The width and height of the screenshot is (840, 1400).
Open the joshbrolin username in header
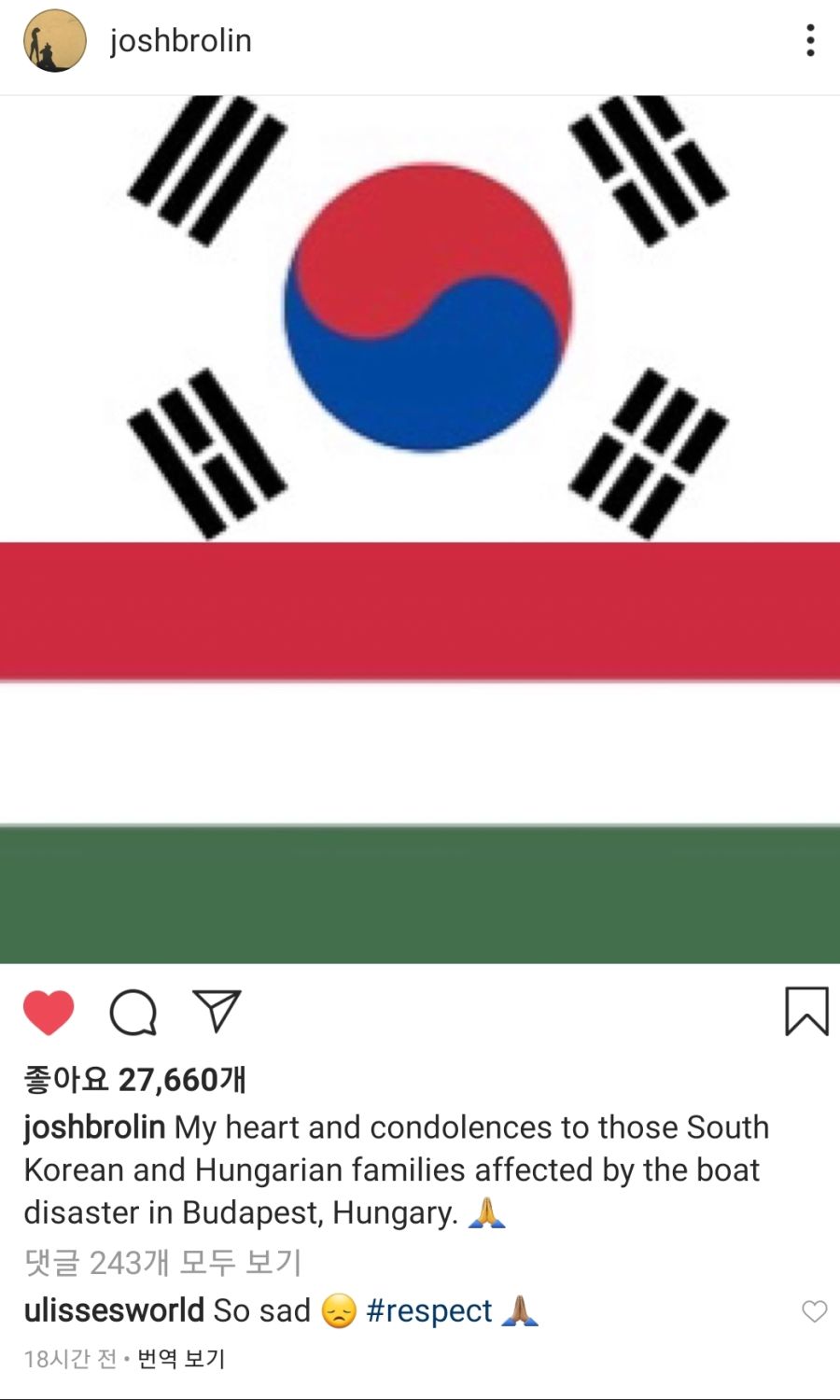[180, 41]
